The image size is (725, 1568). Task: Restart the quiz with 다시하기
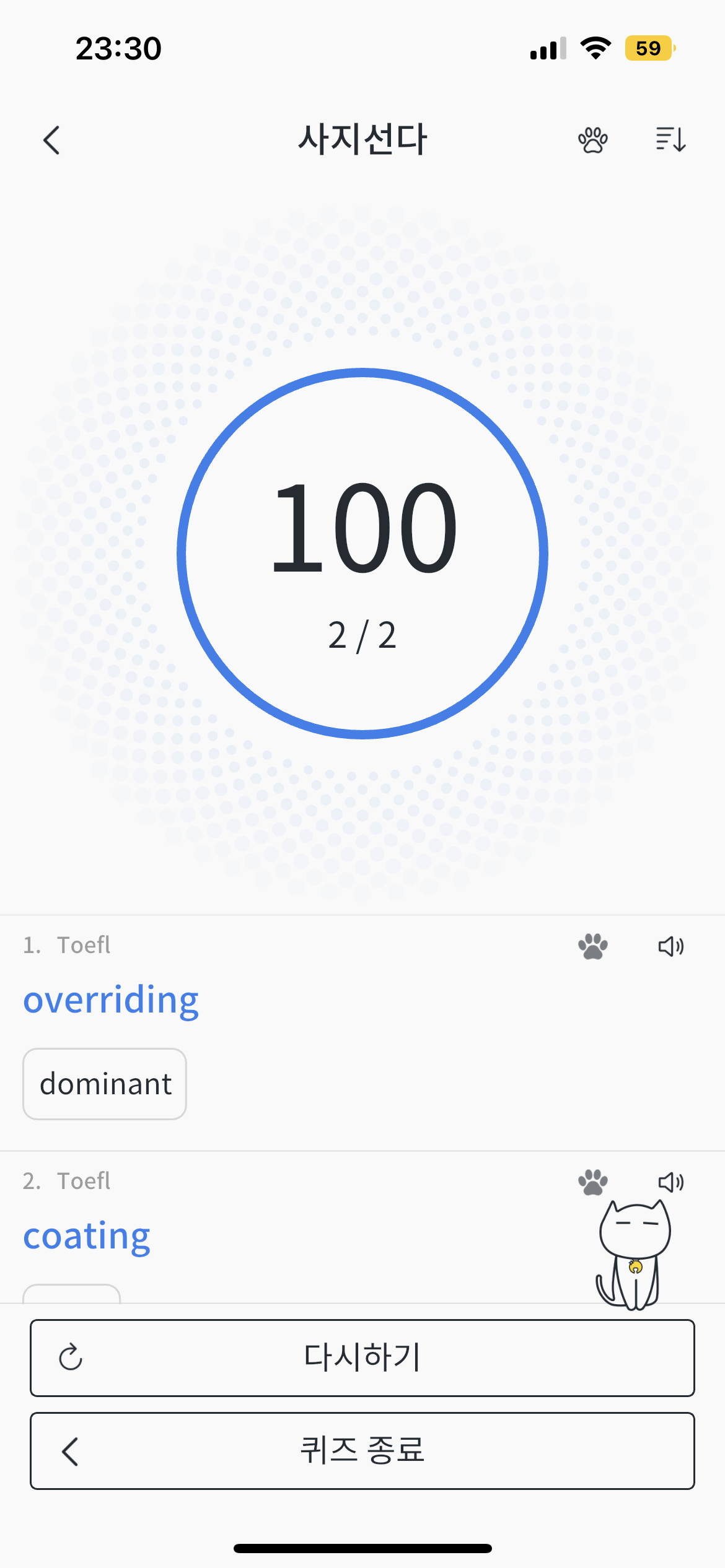(x=362, y=1357)
